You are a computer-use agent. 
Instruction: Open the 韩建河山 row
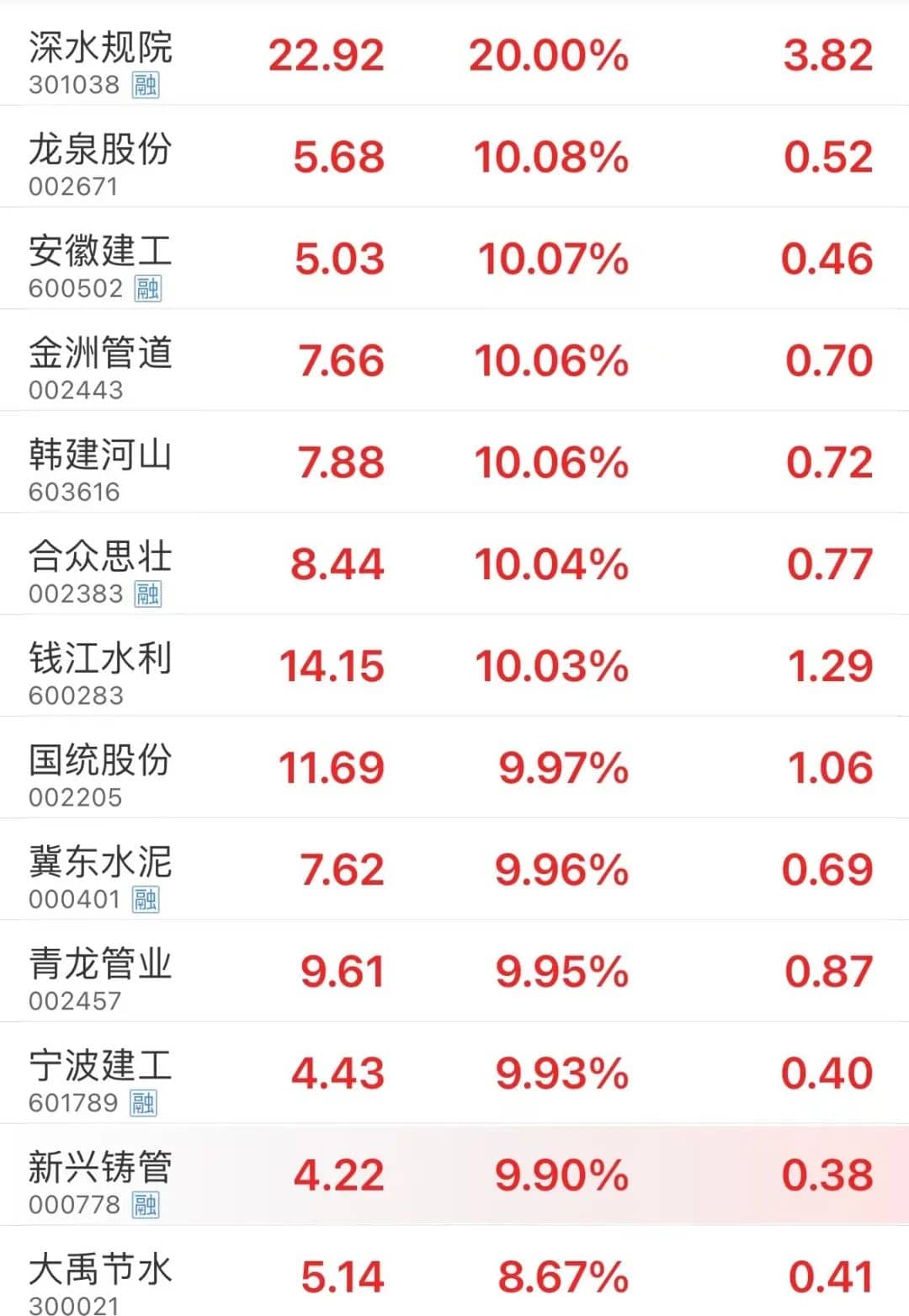pyautogui.click(x=101, y=456)
